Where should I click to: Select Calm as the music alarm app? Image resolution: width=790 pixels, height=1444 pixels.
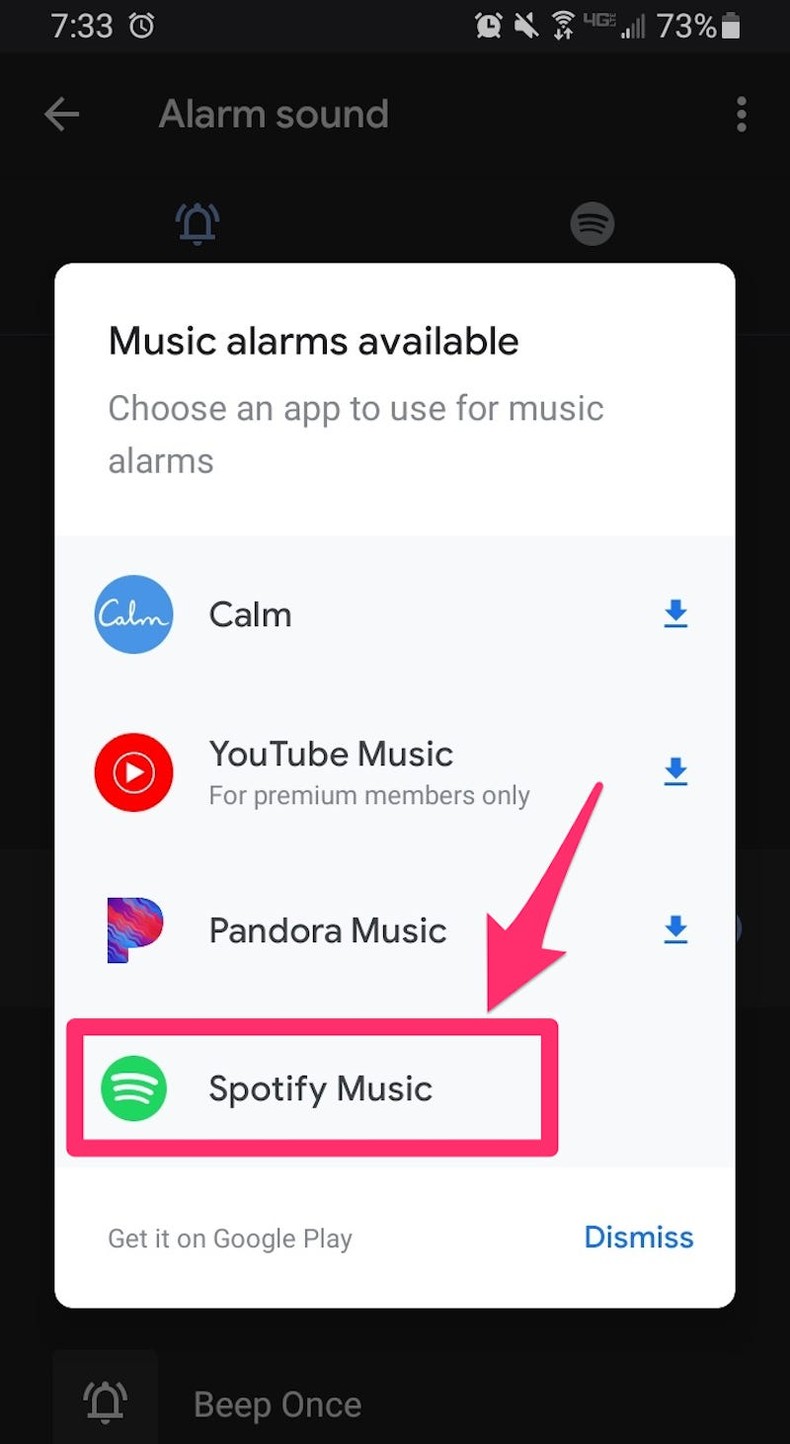coord(250,614)
